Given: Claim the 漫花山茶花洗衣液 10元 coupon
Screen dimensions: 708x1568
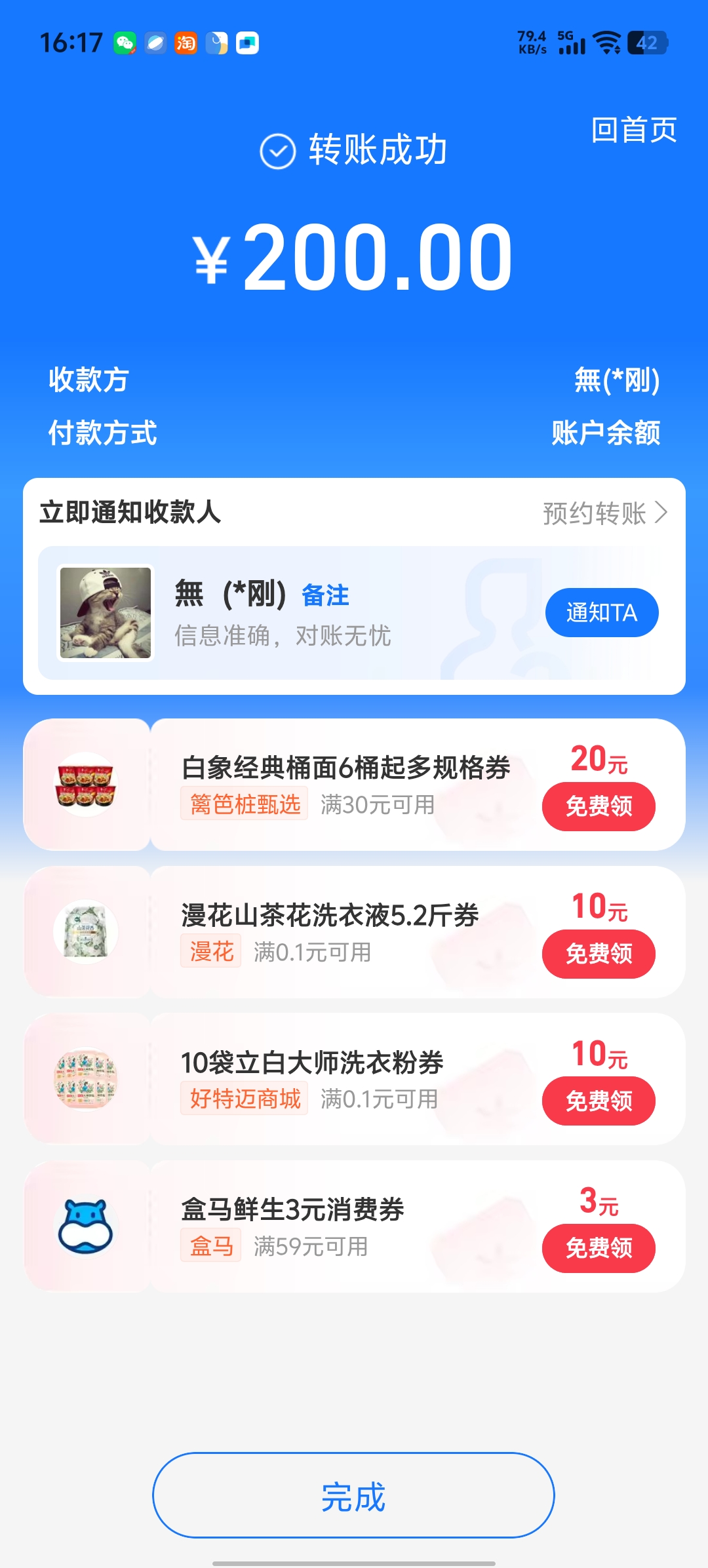Looking at the screenshot, I should 598,954.
